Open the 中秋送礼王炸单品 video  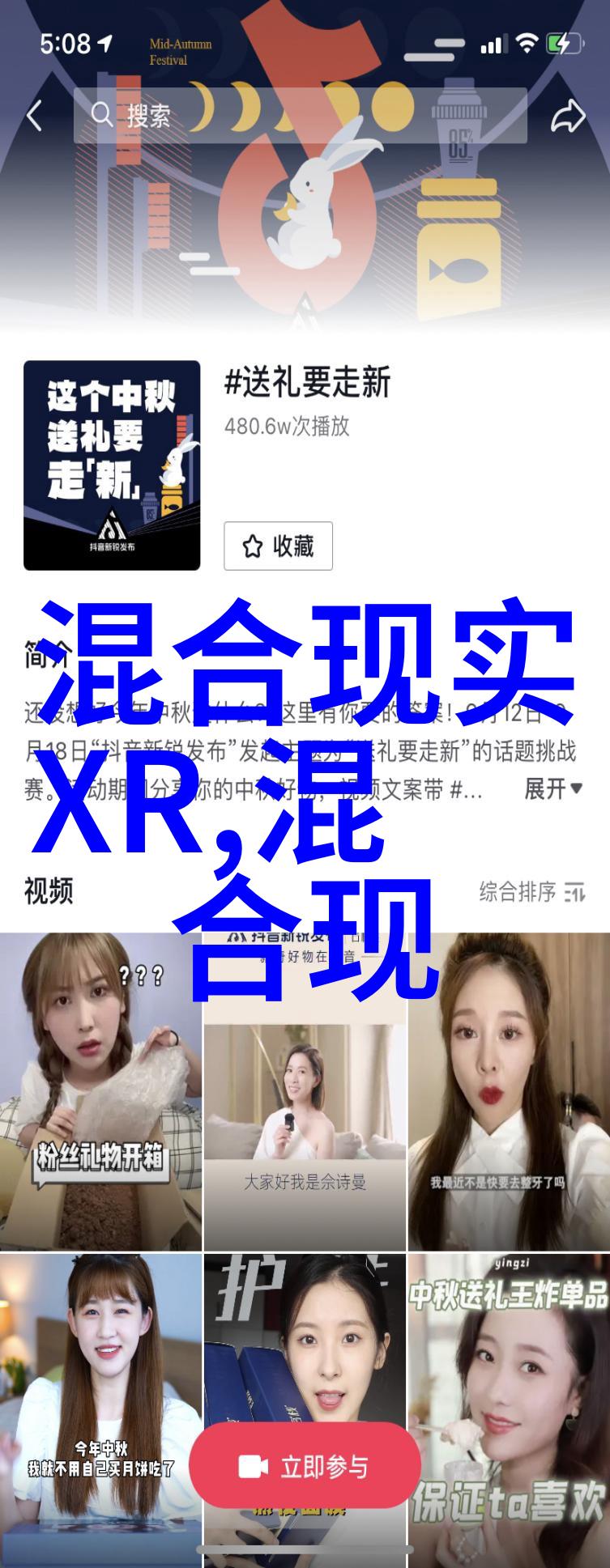(x=509, y=1410)
